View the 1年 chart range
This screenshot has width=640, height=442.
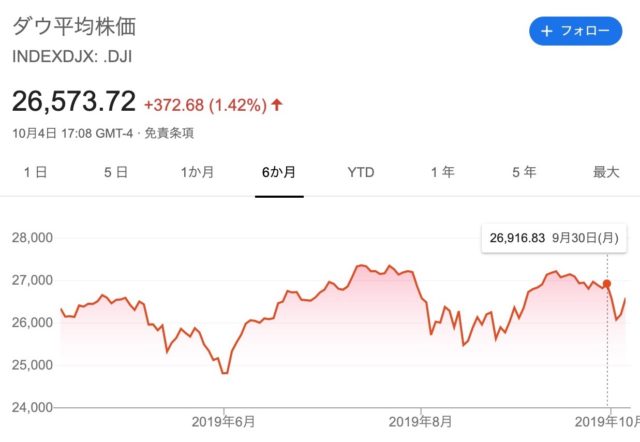pos(442,172)
